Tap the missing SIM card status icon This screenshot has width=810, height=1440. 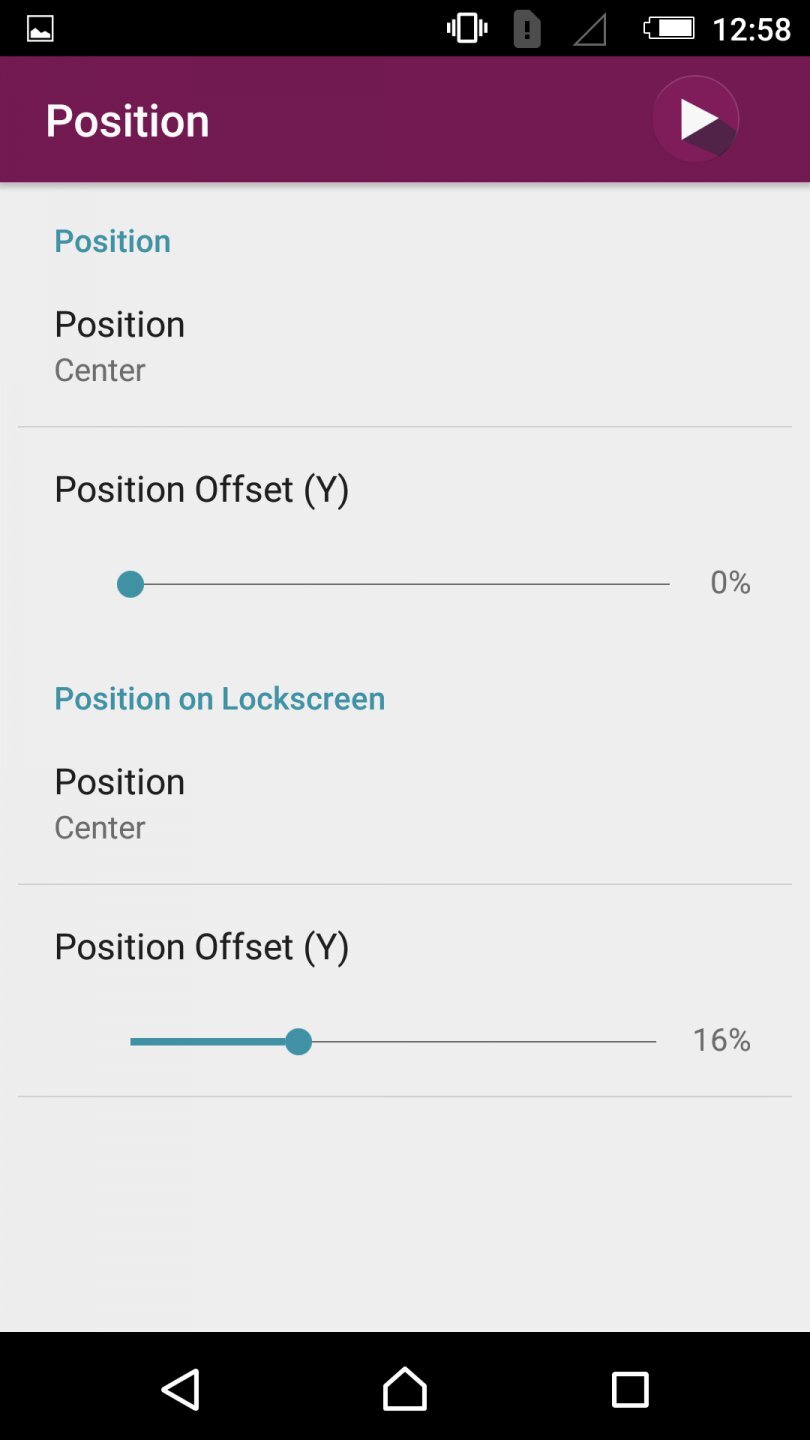click(526, 27)
